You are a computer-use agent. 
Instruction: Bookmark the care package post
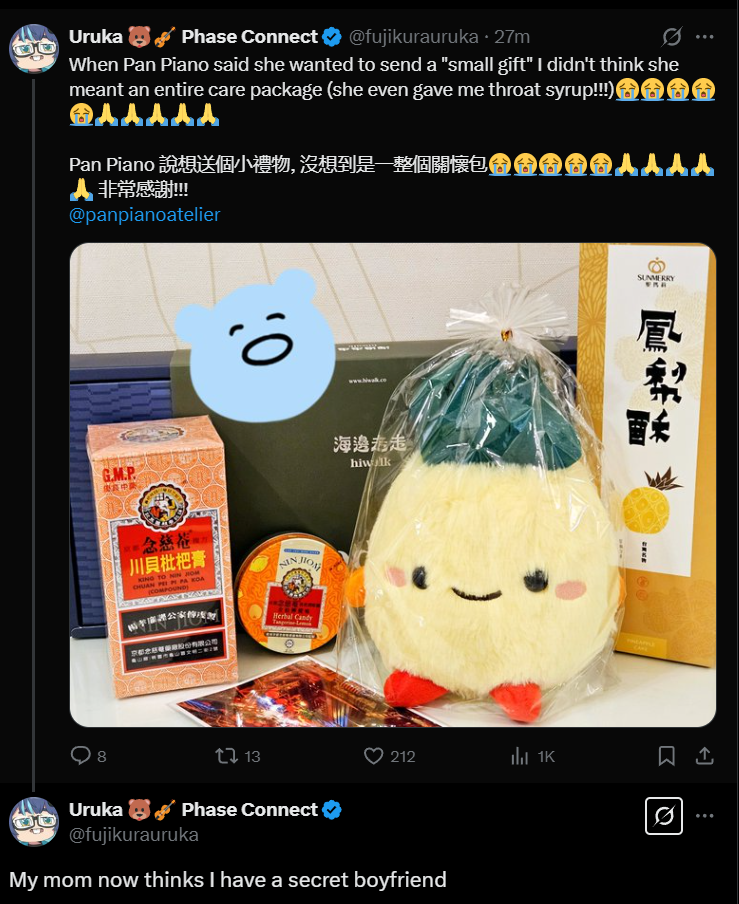(666, 756)
